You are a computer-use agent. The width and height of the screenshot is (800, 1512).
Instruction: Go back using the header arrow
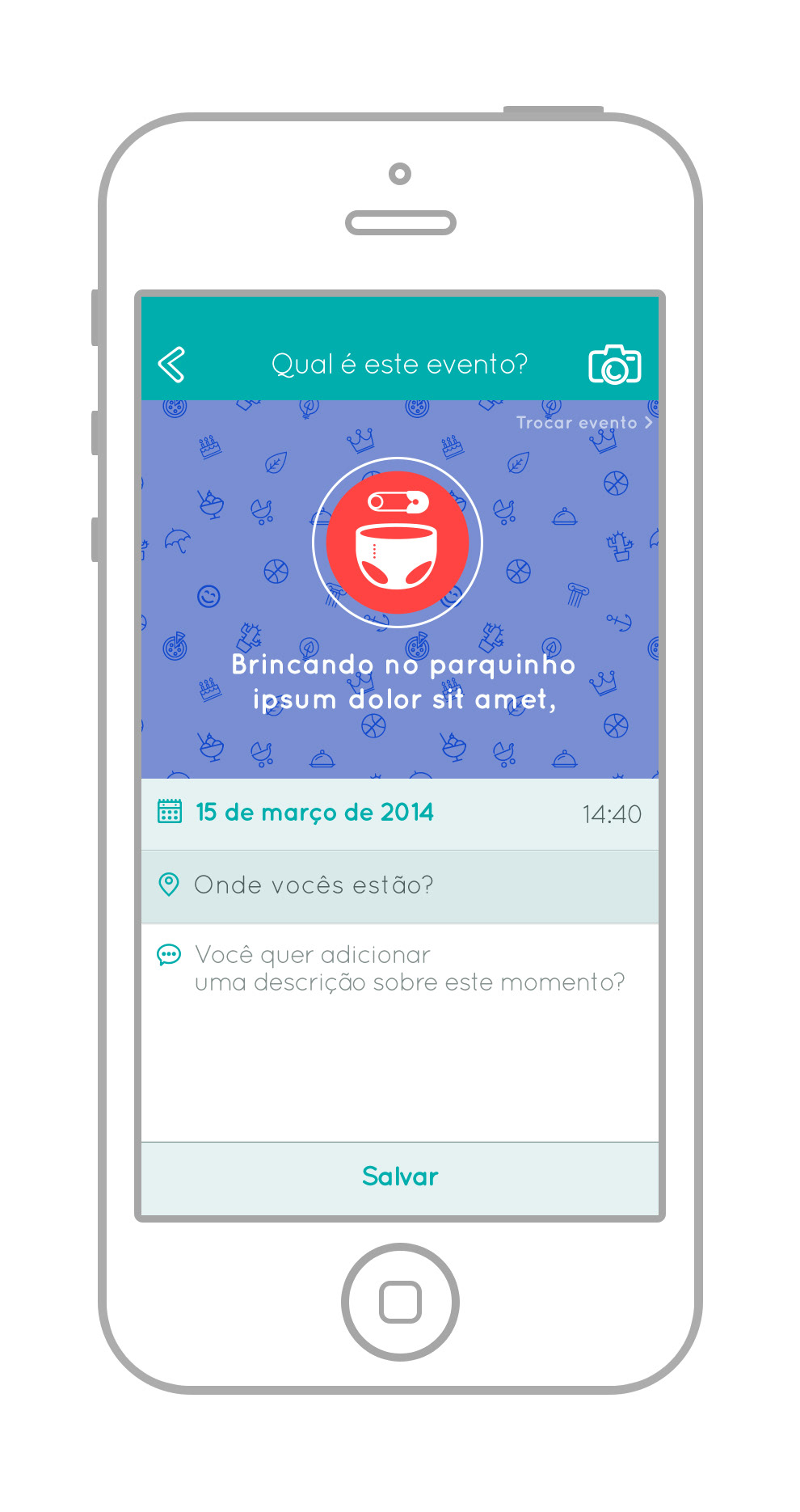[x=172, y=365]
